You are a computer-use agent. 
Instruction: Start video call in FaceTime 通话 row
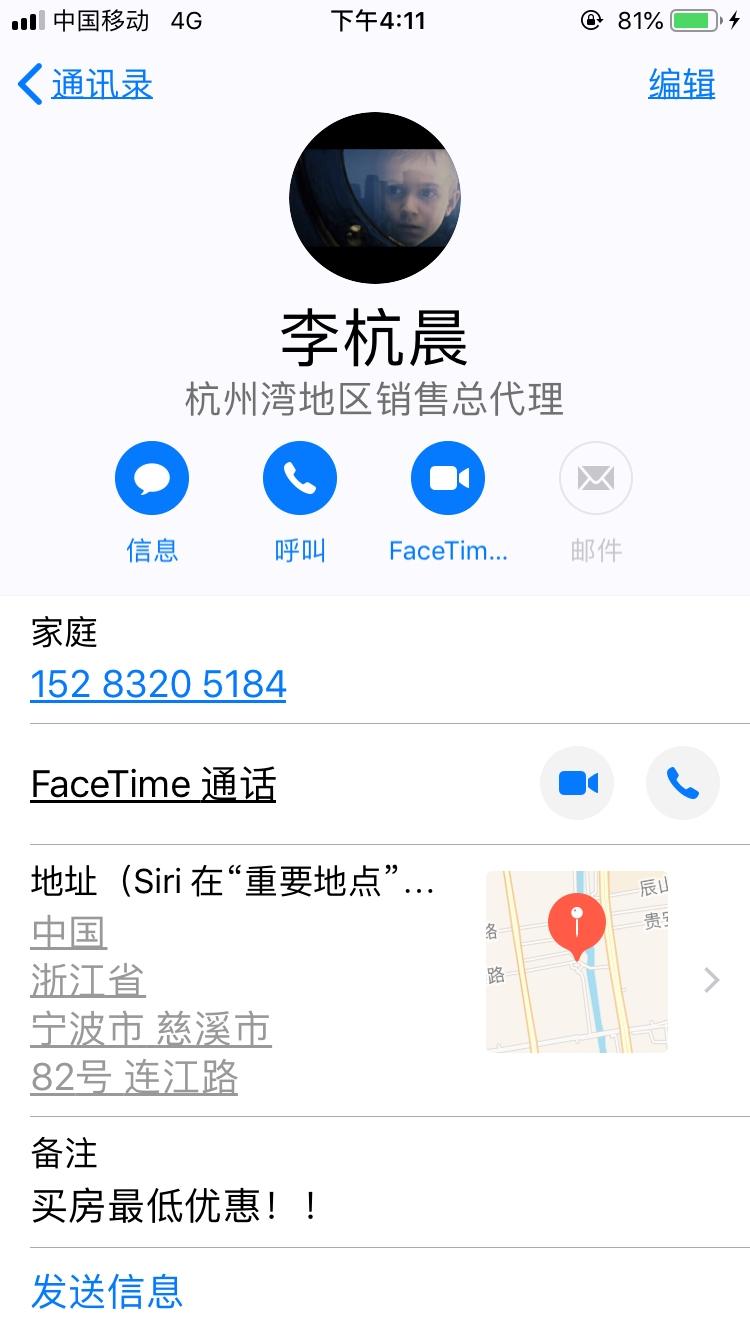pyautogui.click(x=577, y=783)
